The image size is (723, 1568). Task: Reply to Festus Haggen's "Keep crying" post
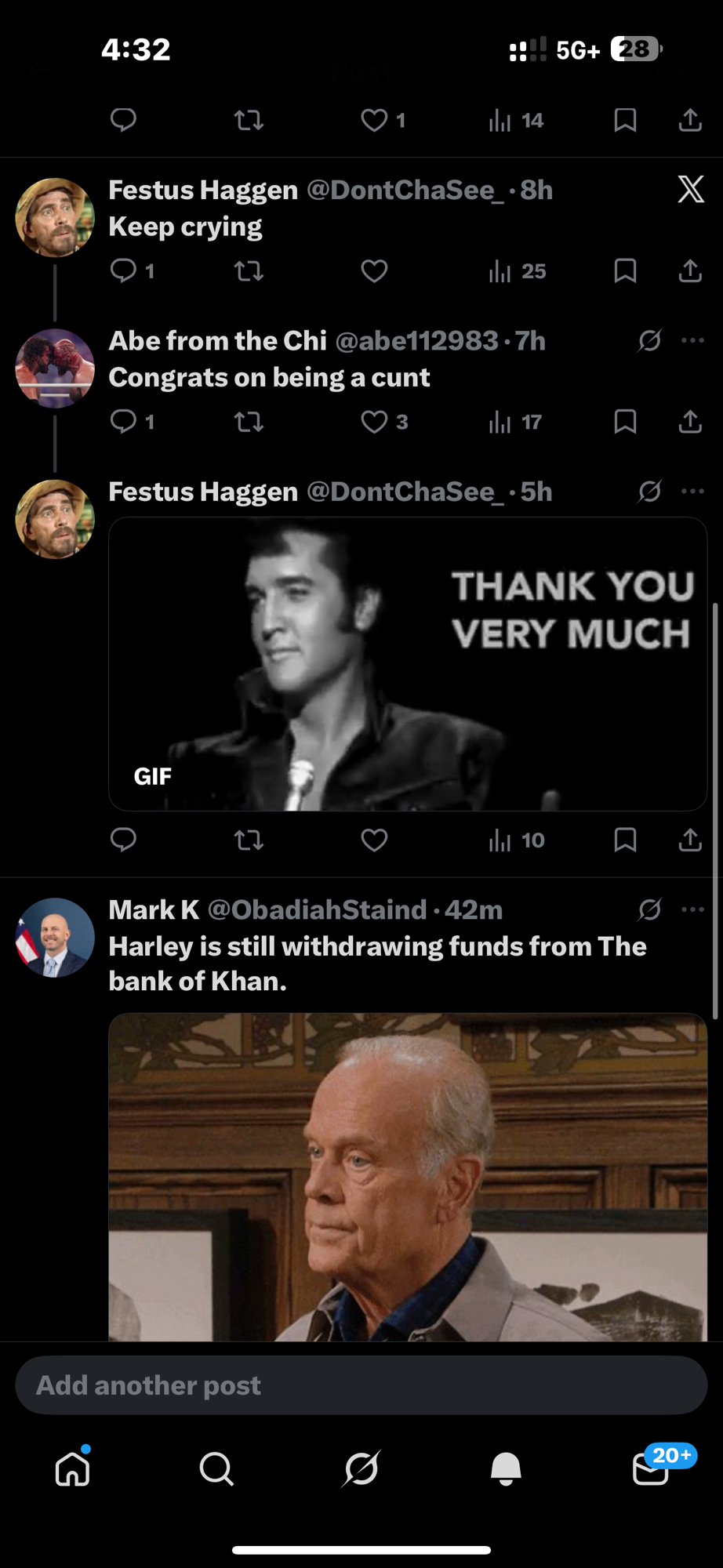[124, 270]
